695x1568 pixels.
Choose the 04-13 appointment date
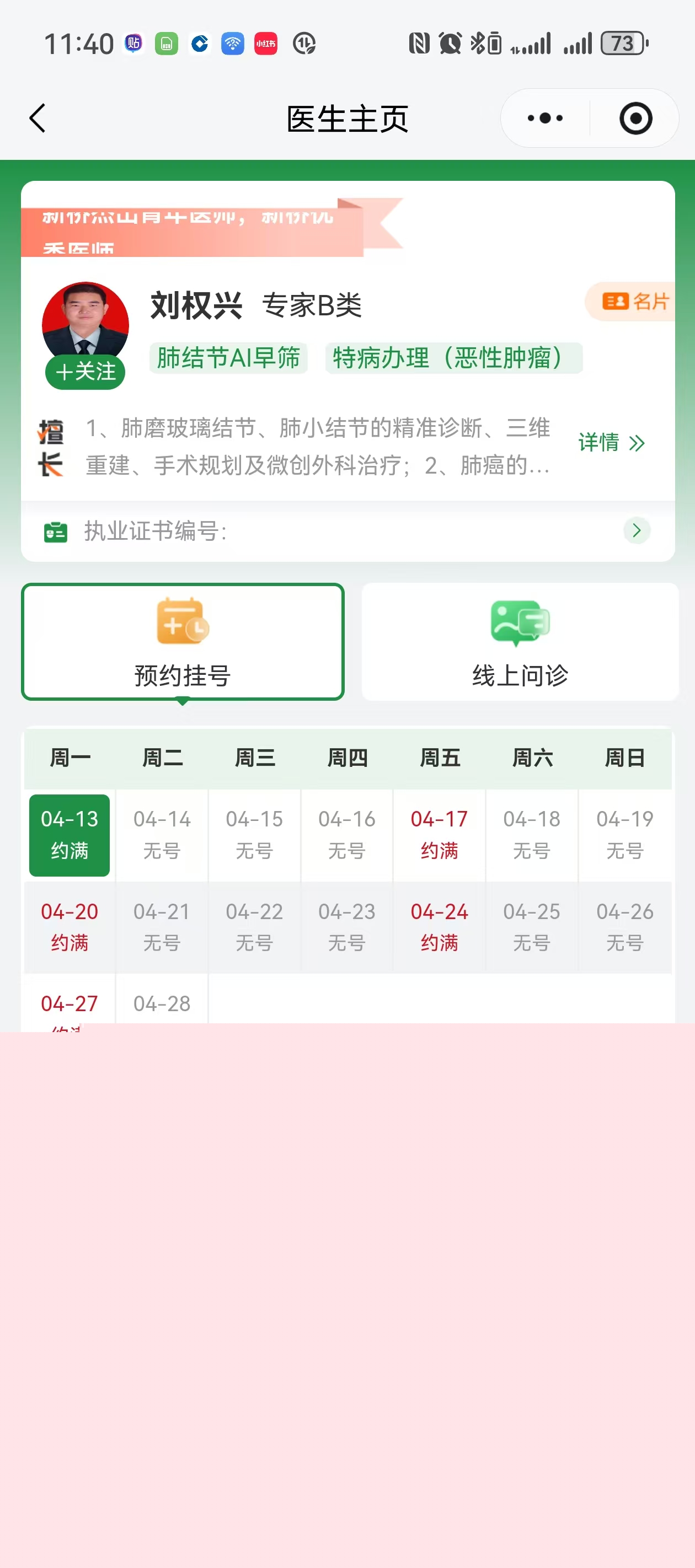[x=69, y=835]
